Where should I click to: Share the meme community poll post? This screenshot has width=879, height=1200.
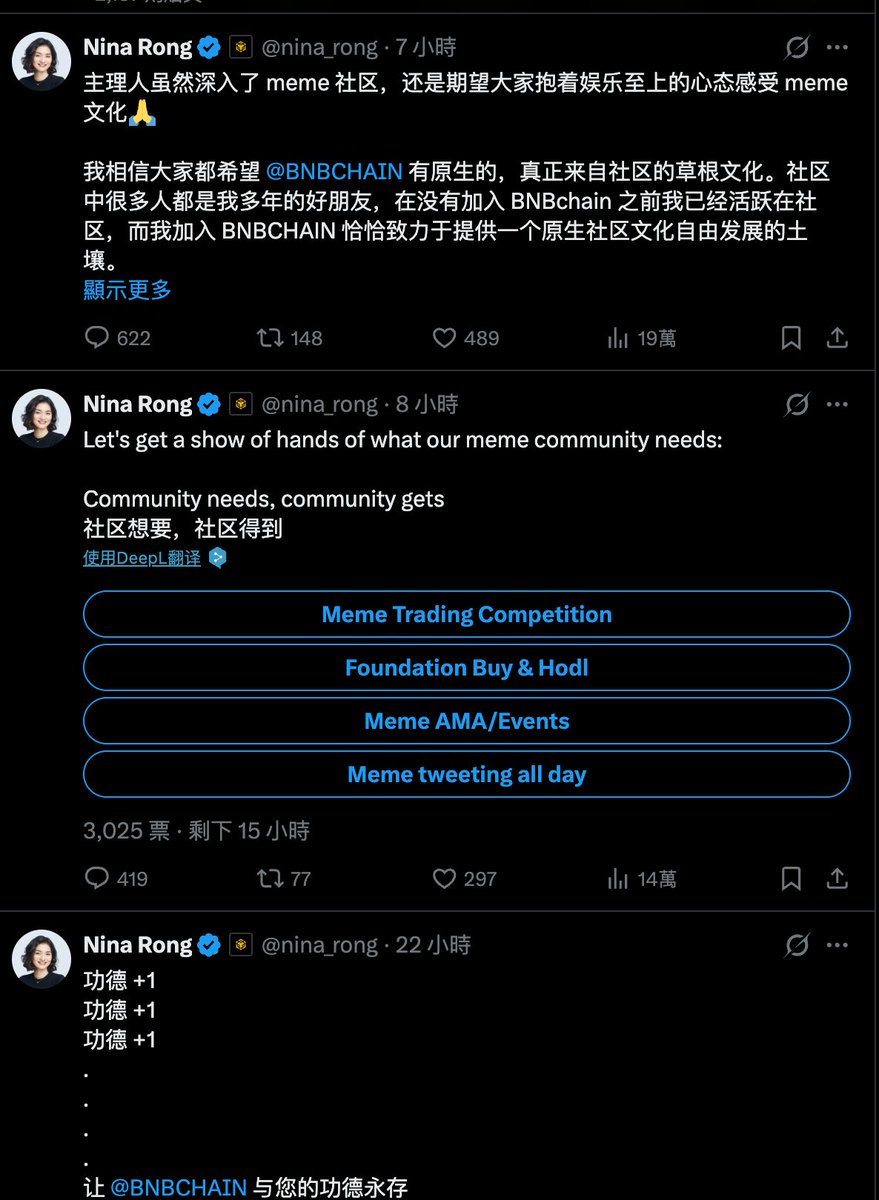[x=837, y=878]
